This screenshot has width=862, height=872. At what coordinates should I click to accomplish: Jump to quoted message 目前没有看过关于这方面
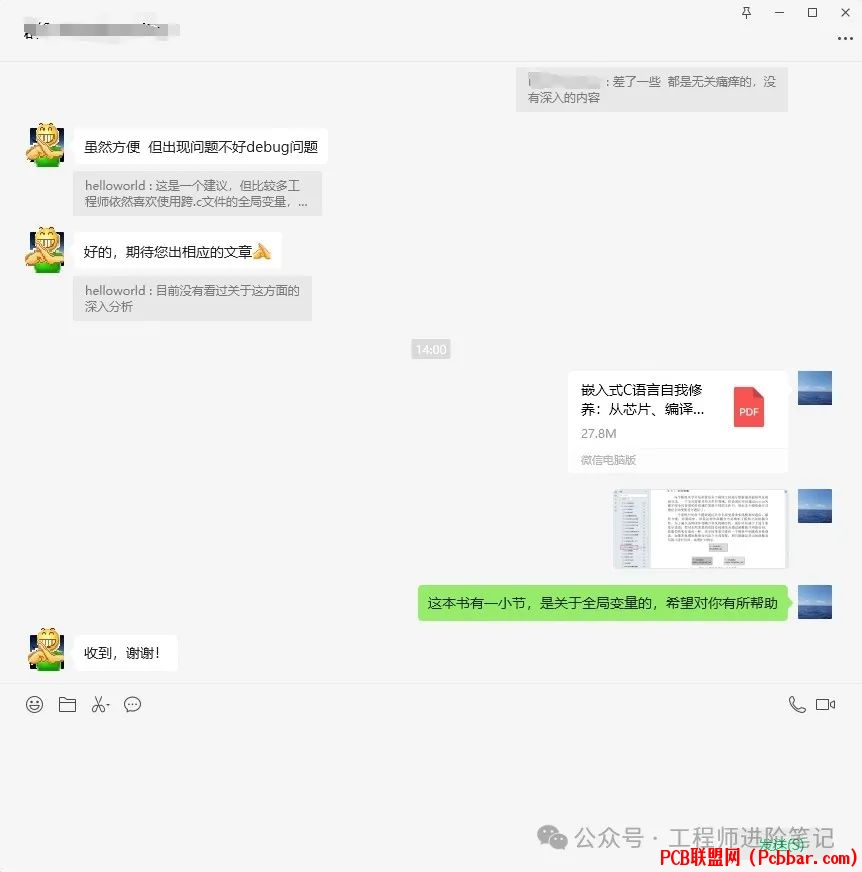192,298
